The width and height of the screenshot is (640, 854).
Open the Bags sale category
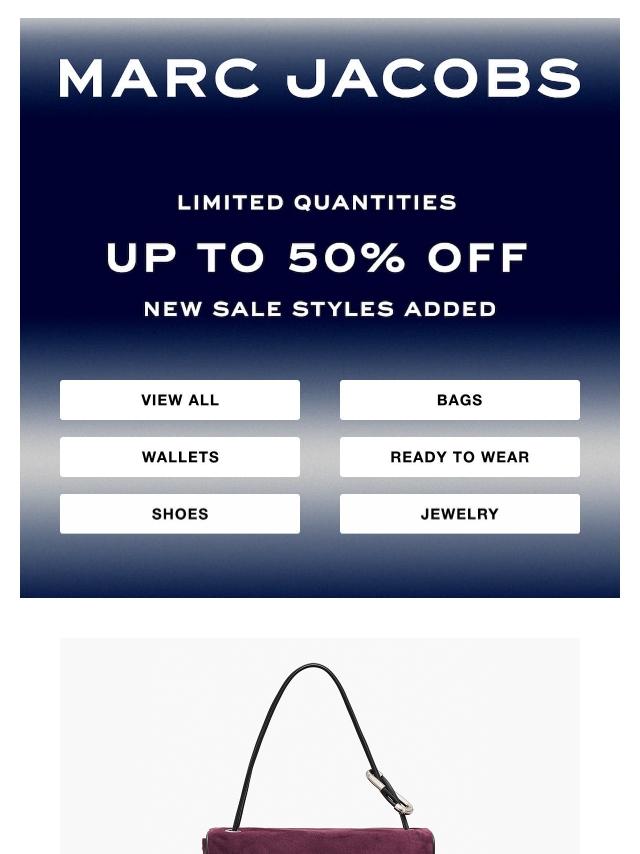[459, 400]
